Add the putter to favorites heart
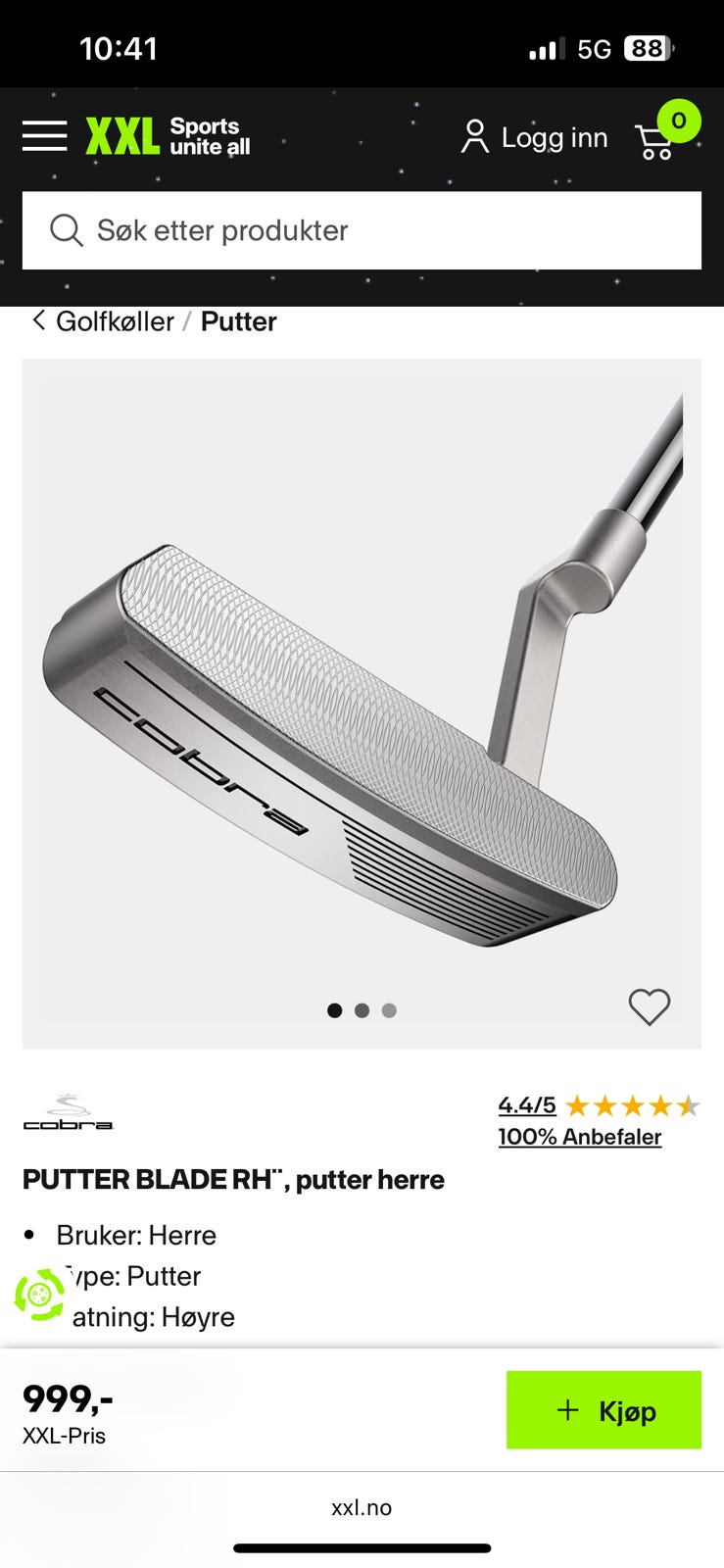The image size is (724, 1568). pos(649,1006)
